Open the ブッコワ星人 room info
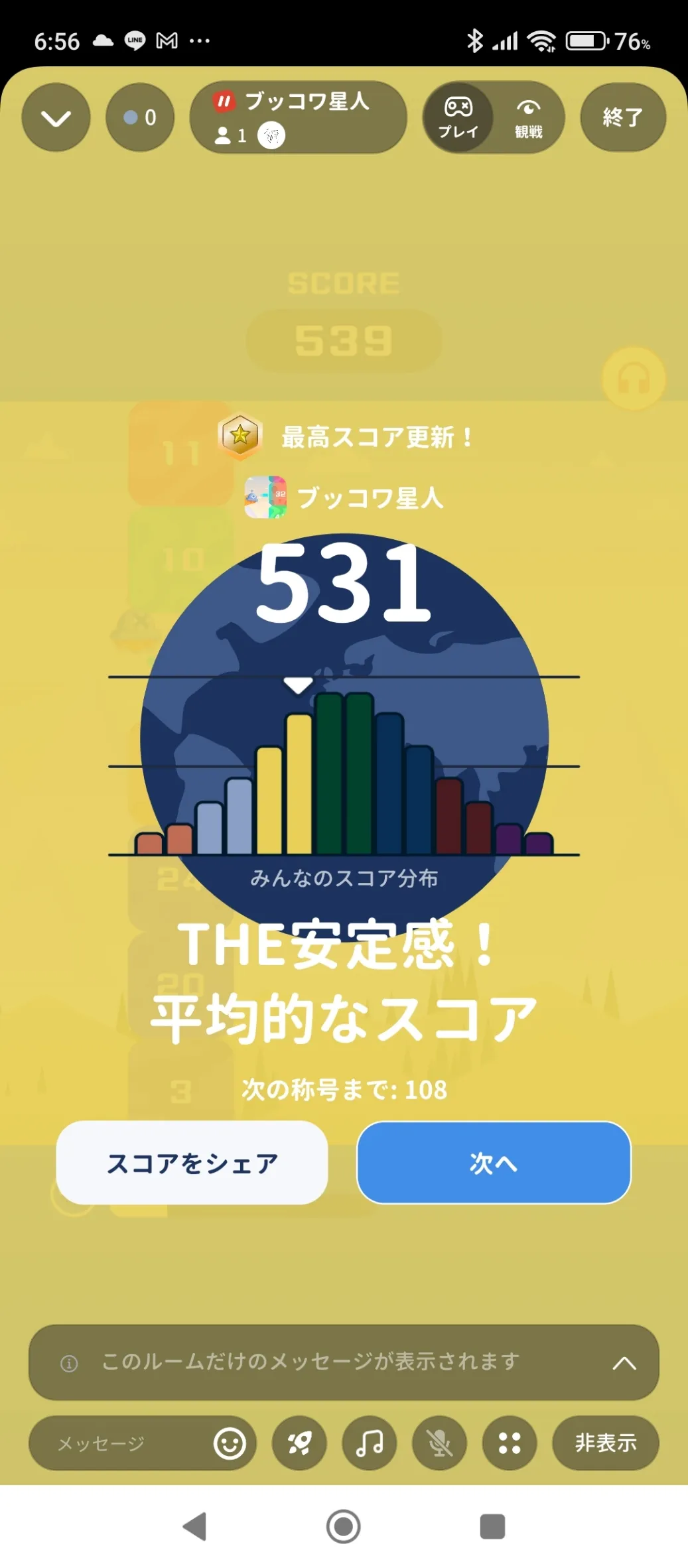This screenshot has width=688, height=1568. (298, 117)
